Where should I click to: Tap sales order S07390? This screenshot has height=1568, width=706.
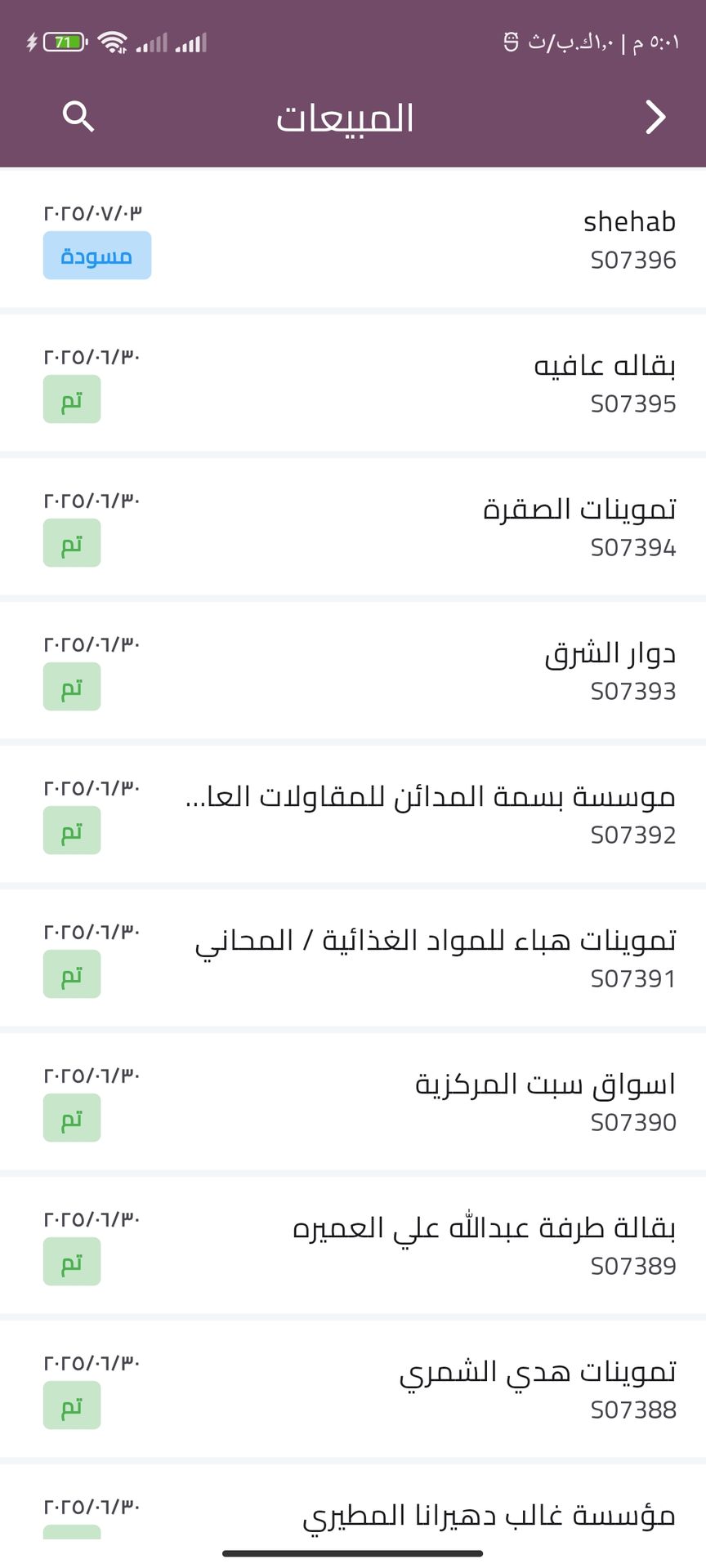click(353, 1101)
